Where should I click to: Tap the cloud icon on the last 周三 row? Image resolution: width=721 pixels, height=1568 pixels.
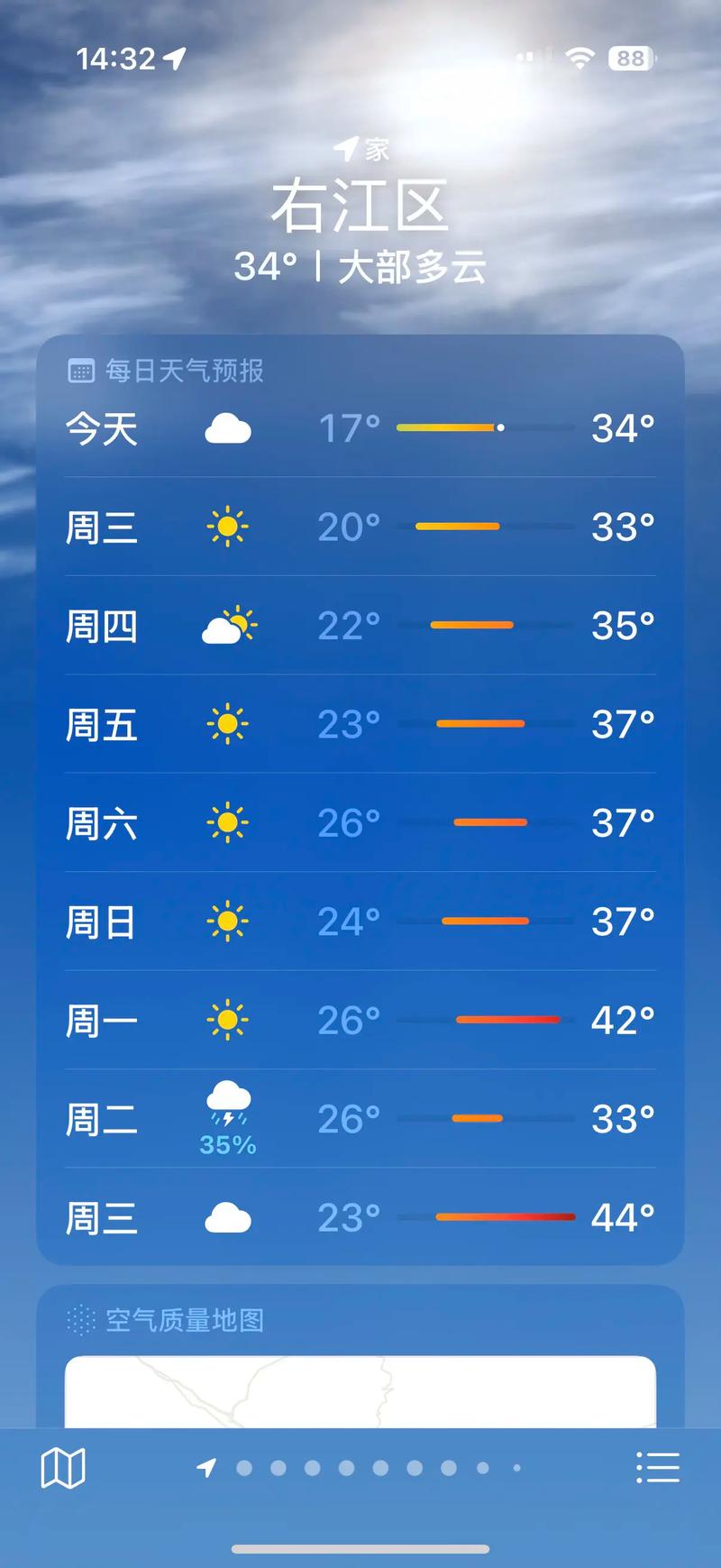227,1216
